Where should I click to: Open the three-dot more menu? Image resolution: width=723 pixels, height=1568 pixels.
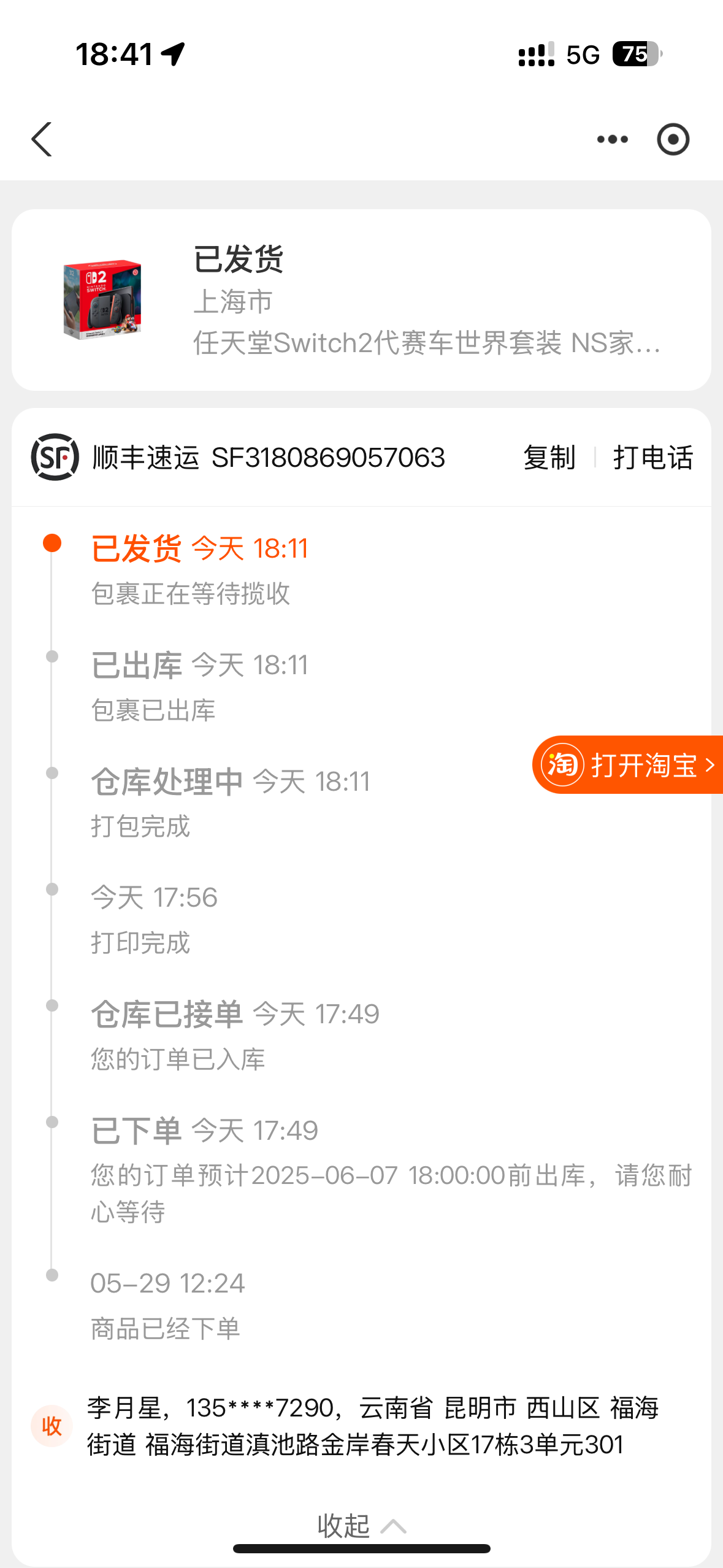pyautogui.click(x=612, y=139)
